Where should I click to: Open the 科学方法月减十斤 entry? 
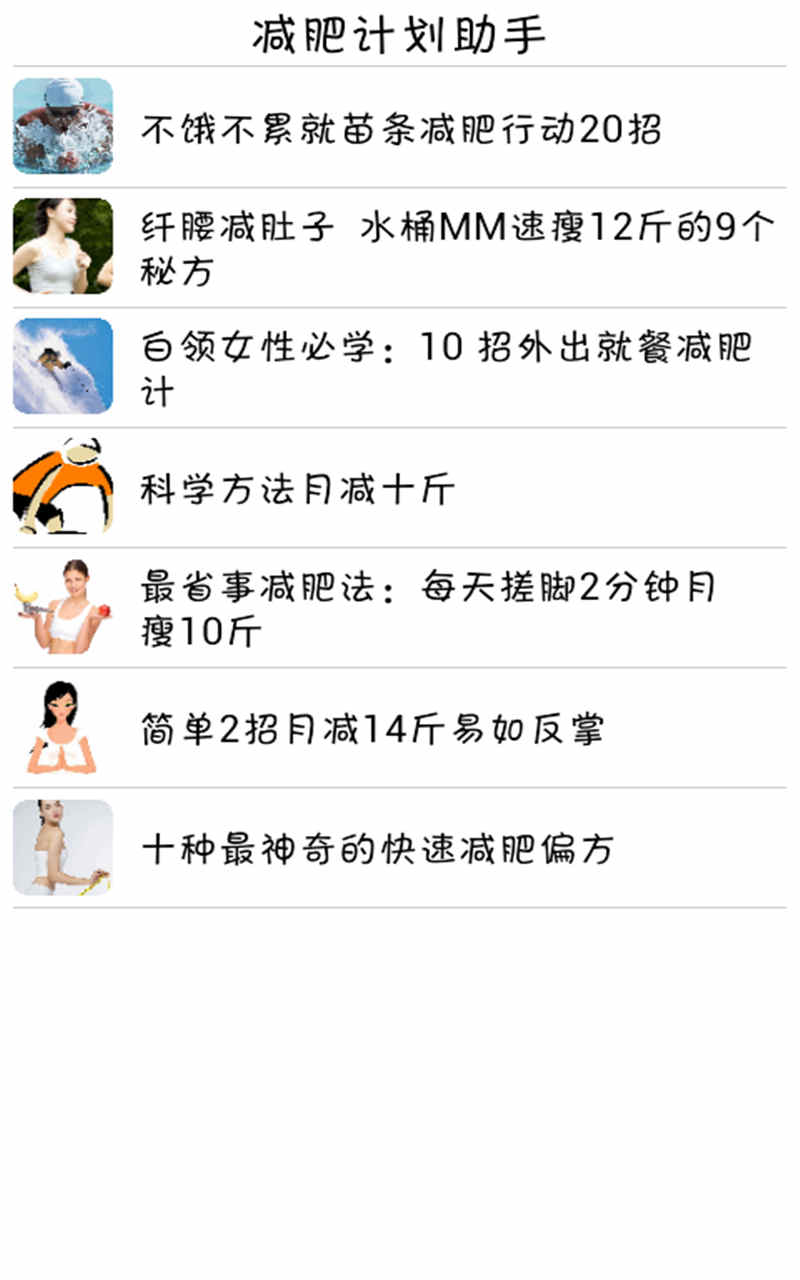[x=400, y=488]
